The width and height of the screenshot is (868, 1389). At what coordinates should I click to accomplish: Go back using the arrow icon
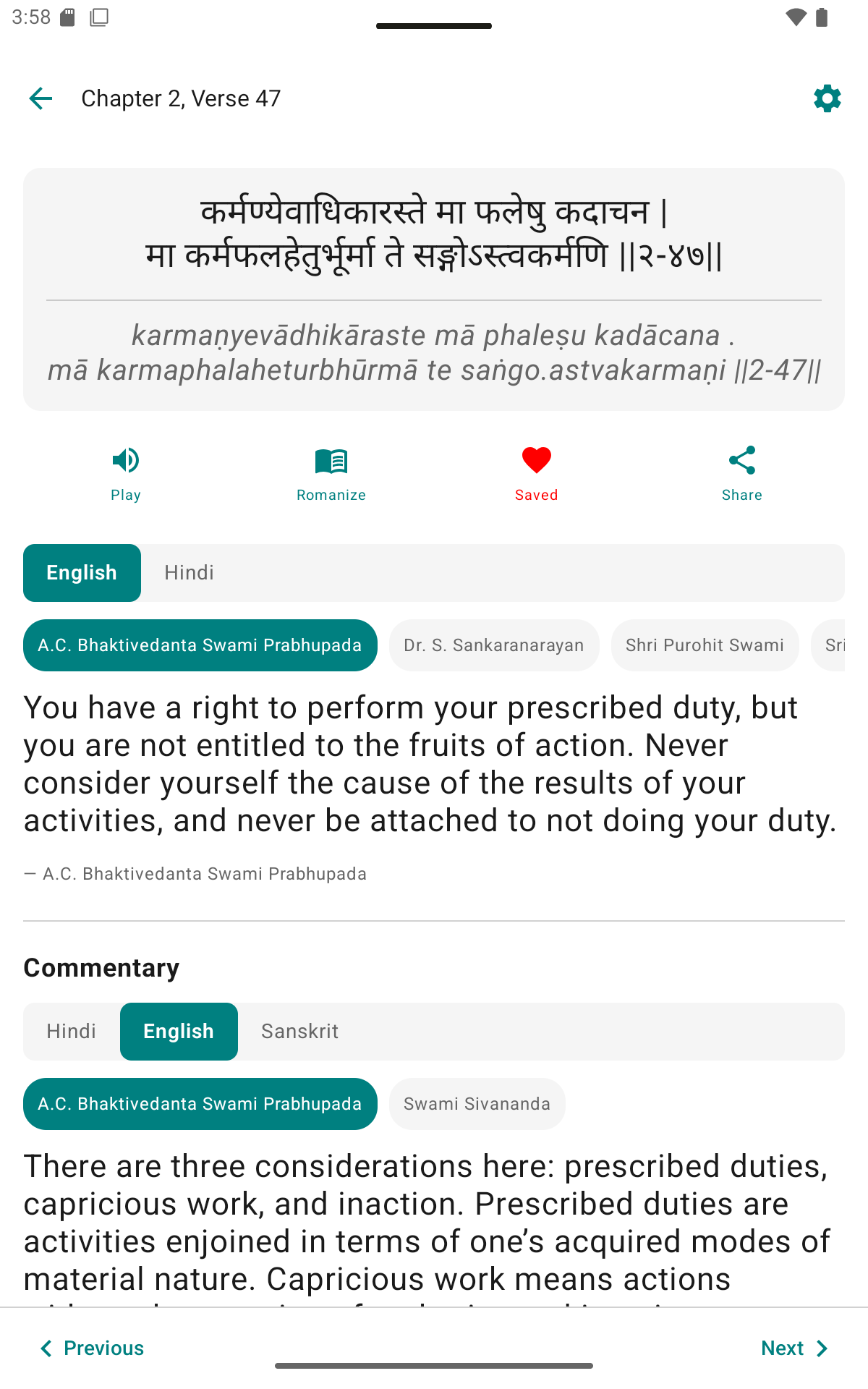coord(41,98)
